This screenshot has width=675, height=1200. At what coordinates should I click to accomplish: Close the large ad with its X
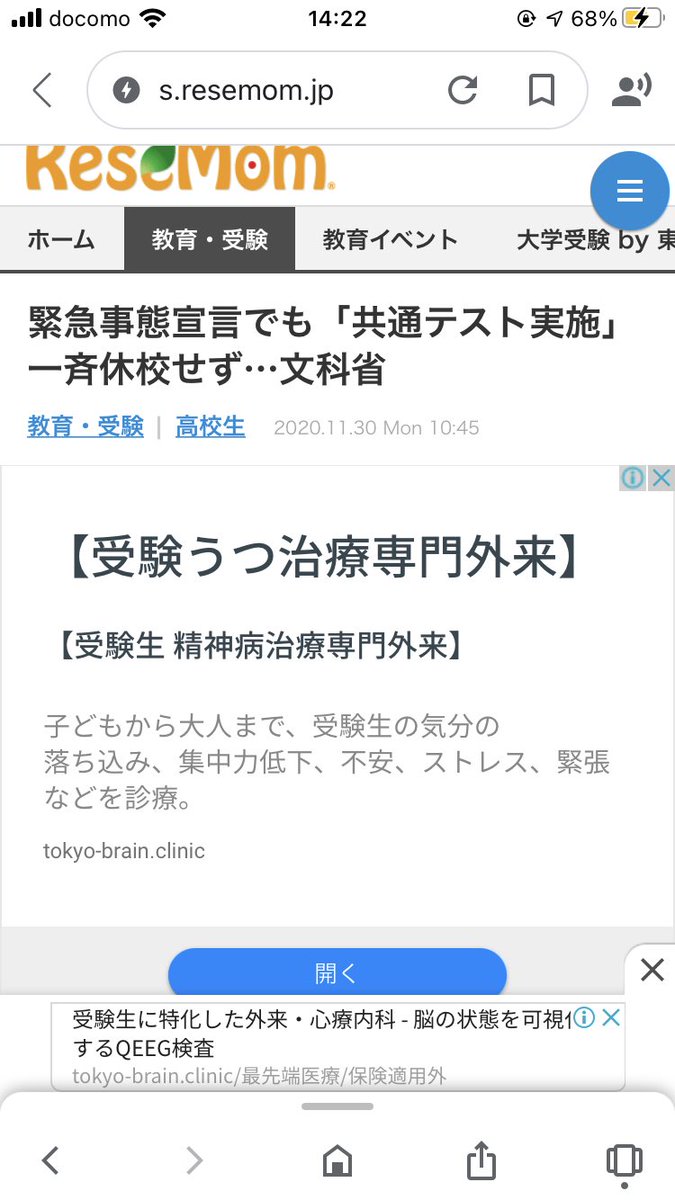(x=661, y=478)
